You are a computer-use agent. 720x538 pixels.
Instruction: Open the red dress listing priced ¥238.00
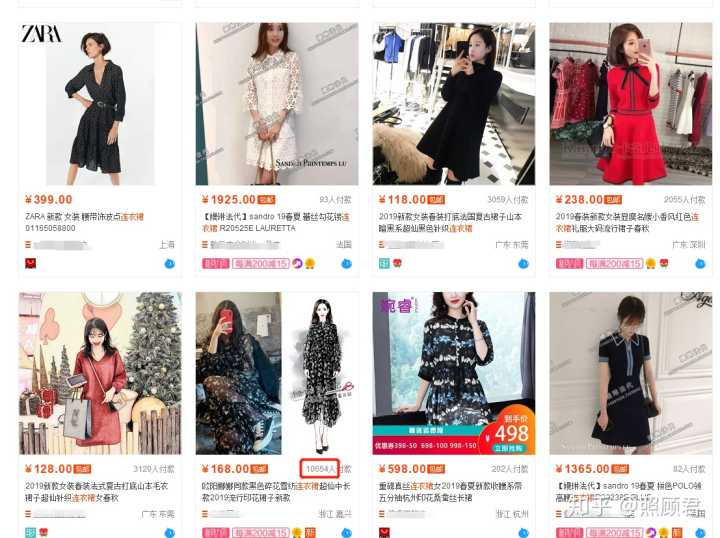click(x=630, y=104)
